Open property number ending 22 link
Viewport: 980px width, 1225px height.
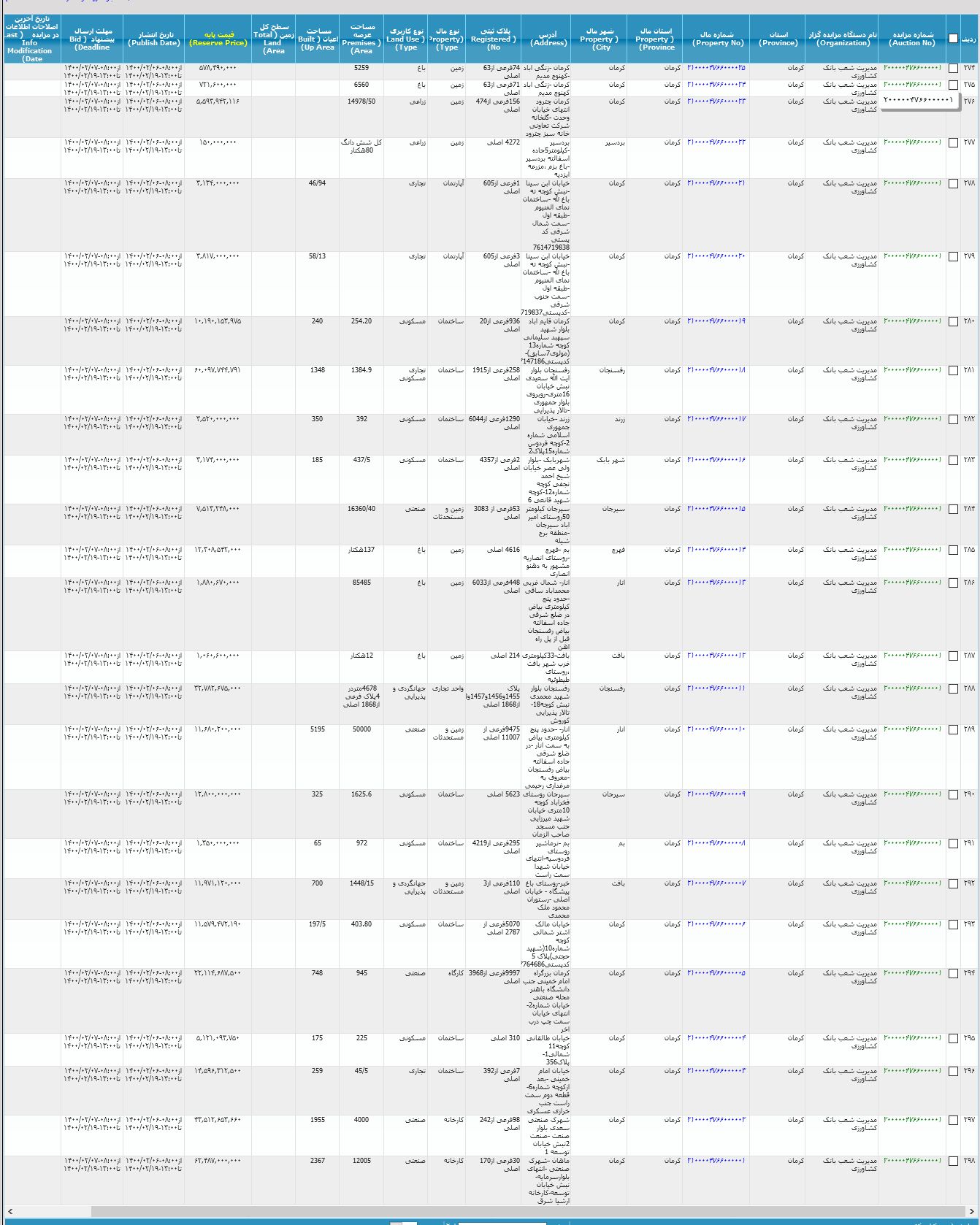pos(716,142)
